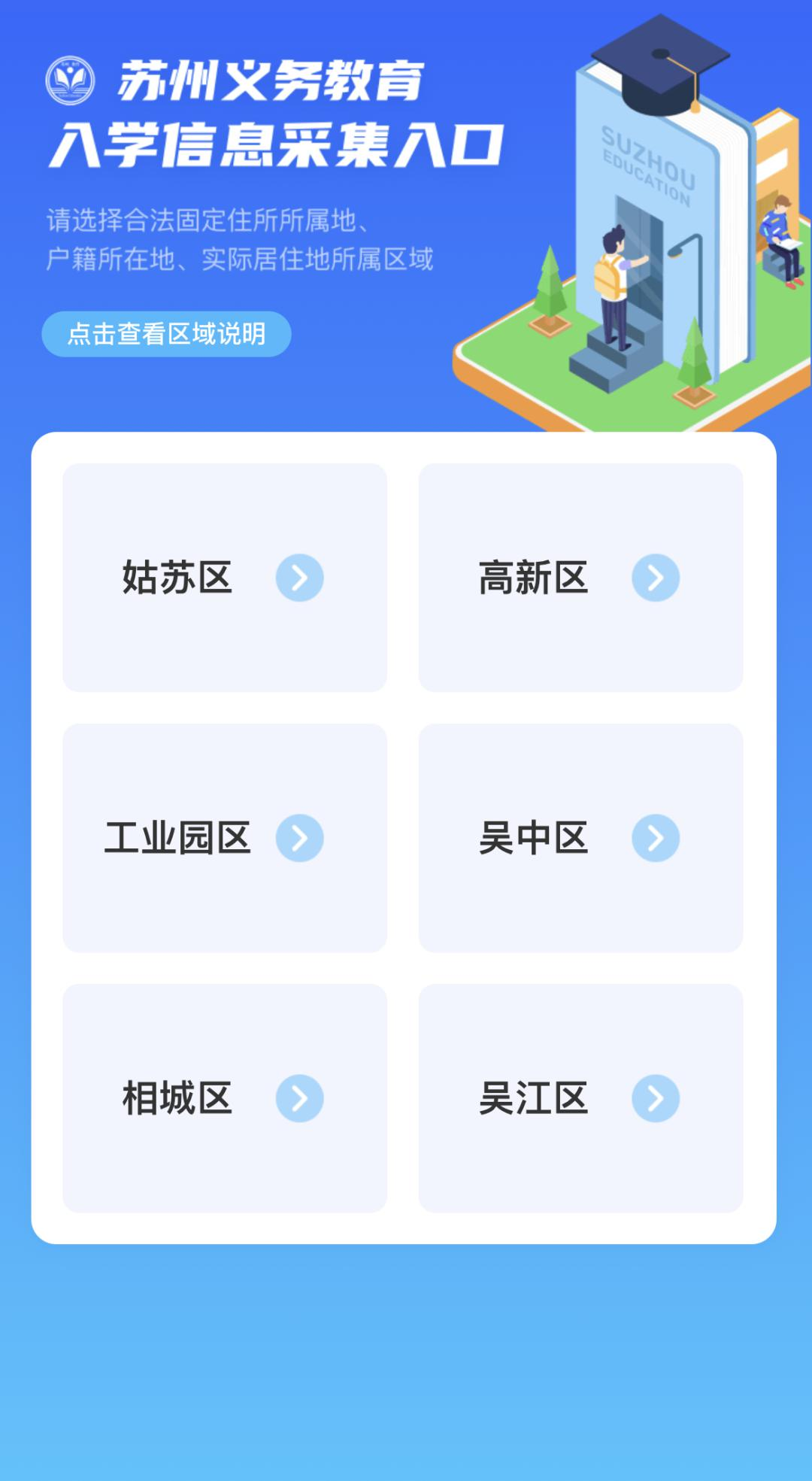Select the 吴中区 district card

pos(580,838)
